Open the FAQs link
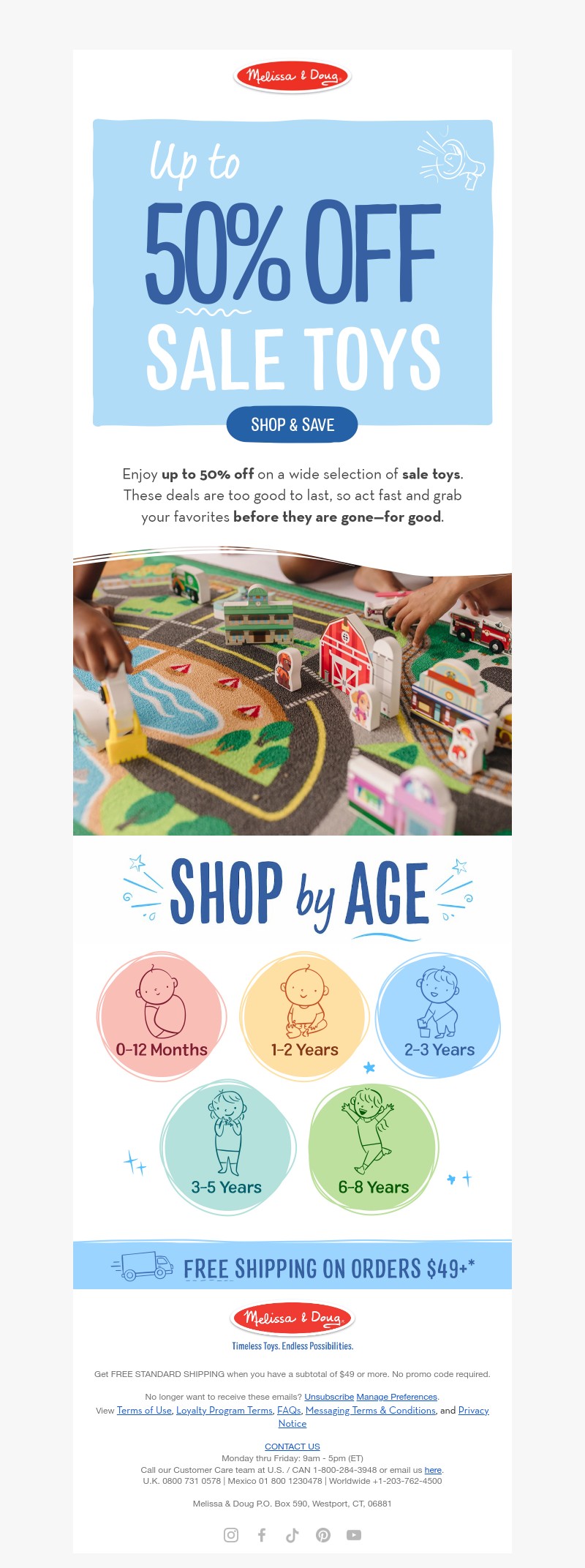The width and height of the screenshot is (585, 1568). coord(289,1411)
